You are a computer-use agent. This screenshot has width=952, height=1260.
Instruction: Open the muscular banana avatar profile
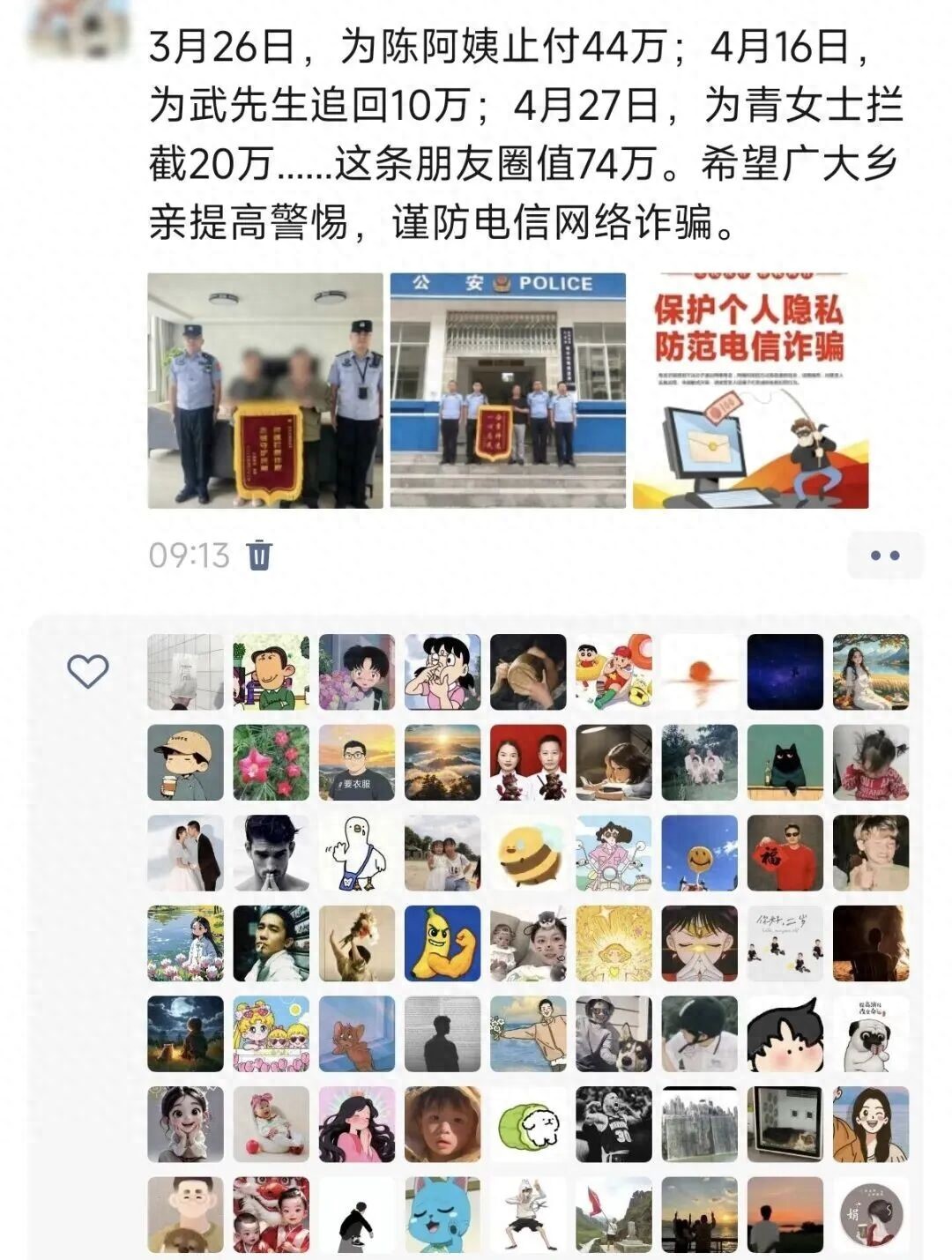click(x=443, y=943)
